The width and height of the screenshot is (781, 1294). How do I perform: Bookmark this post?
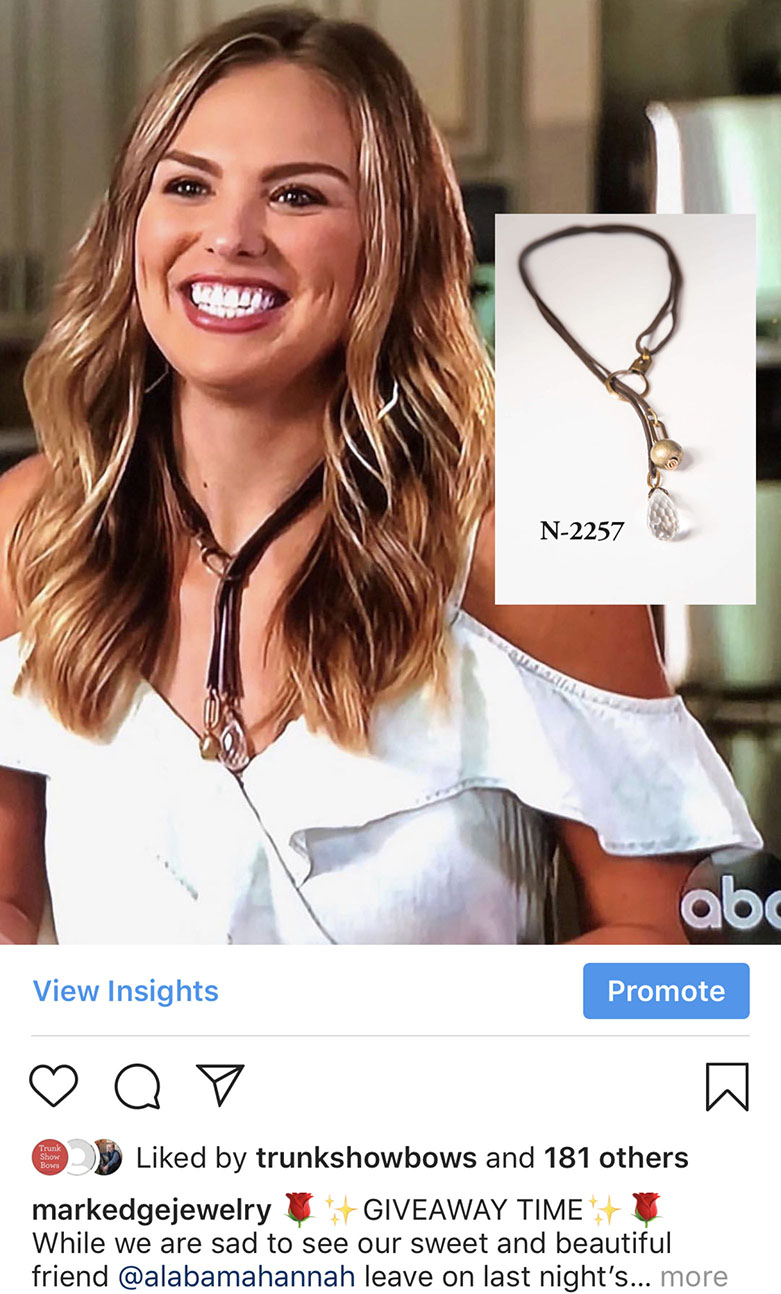tap(727, 1087)
